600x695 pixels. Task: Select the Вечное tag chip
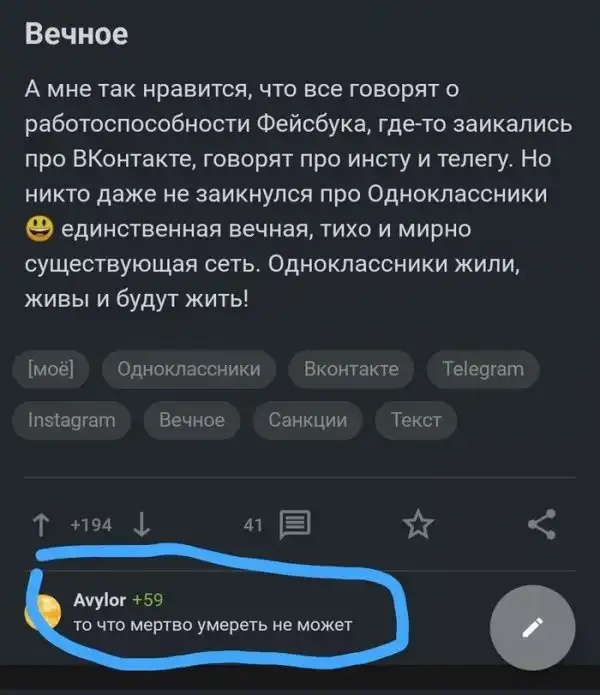(192, 420)
